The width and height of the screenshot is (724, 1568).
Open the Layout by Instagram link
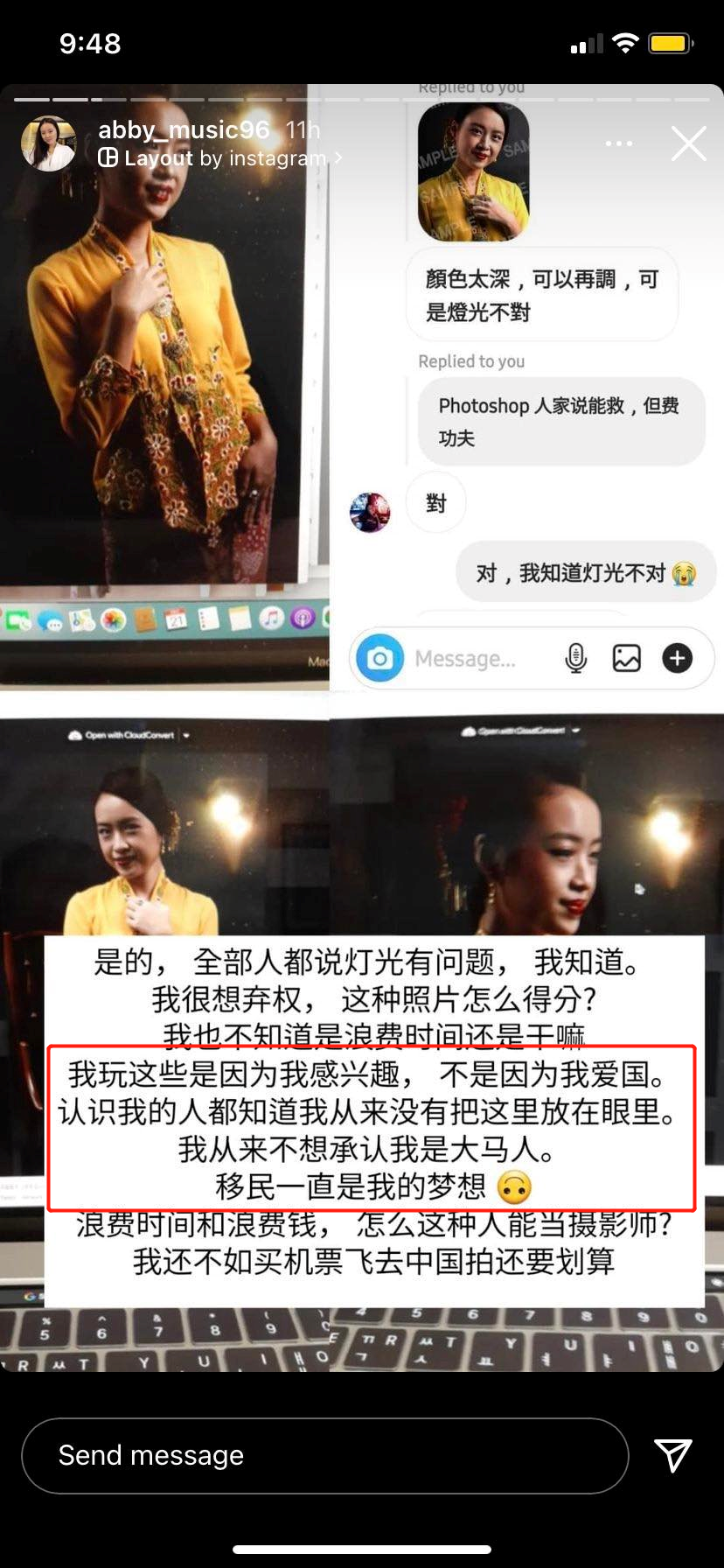tap(219, 158)
